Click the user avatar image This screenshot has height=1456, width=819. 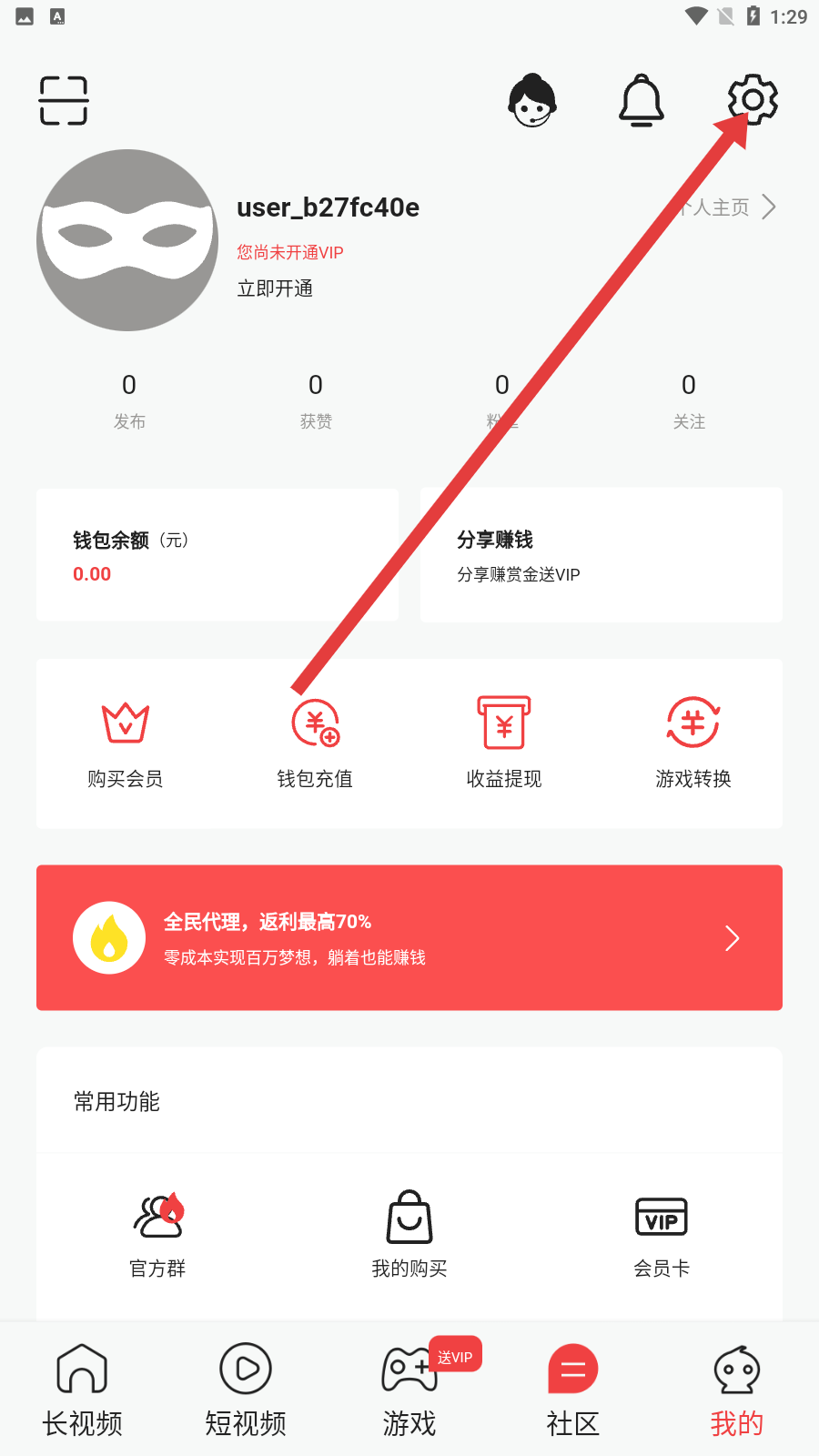pos(127,239)
